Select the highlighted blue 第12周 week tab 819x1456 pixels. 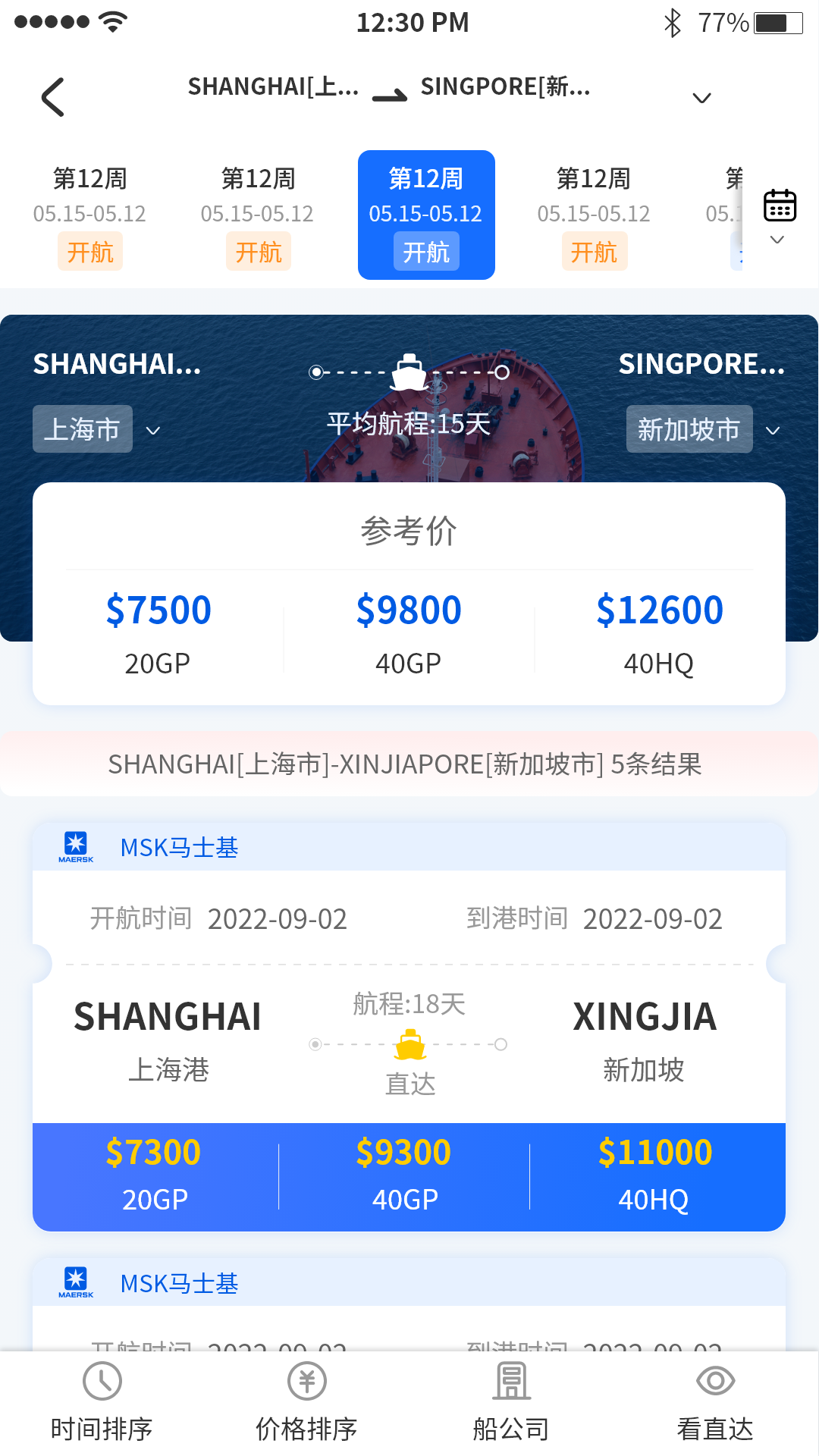coord(426,214)
